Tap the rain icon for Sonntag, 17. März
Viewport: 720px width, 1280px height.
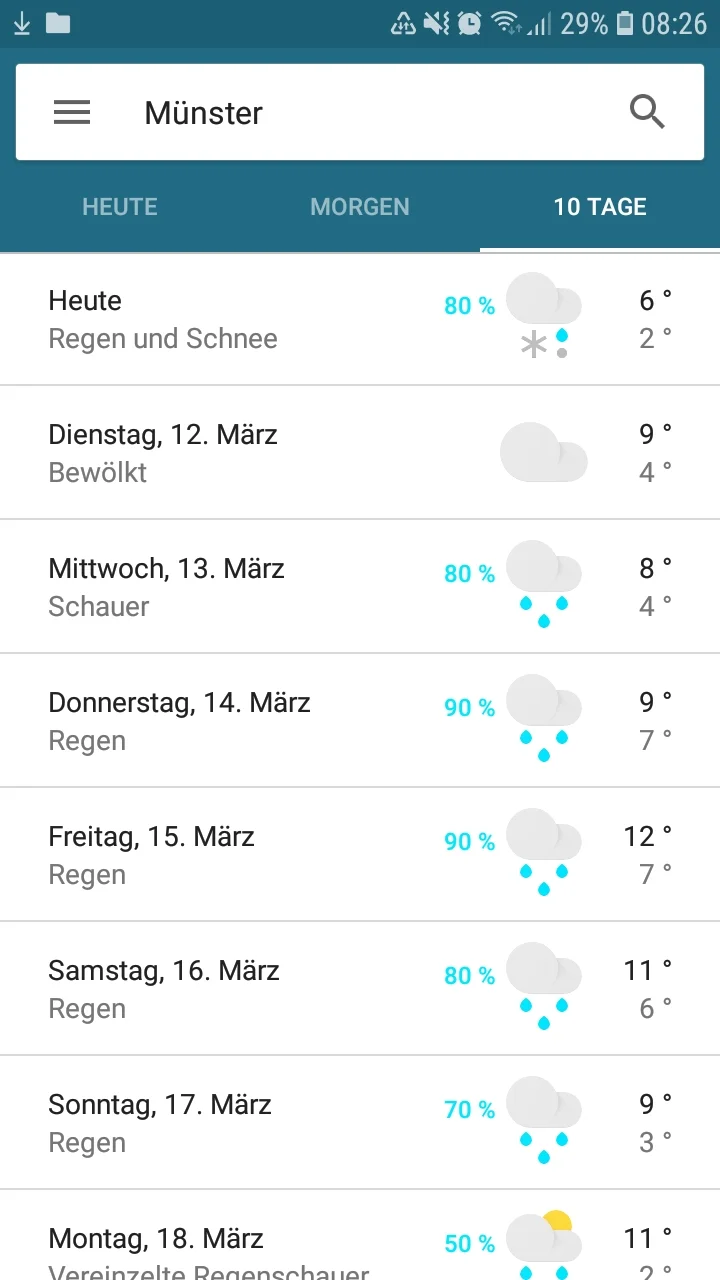click(544, 1122)
